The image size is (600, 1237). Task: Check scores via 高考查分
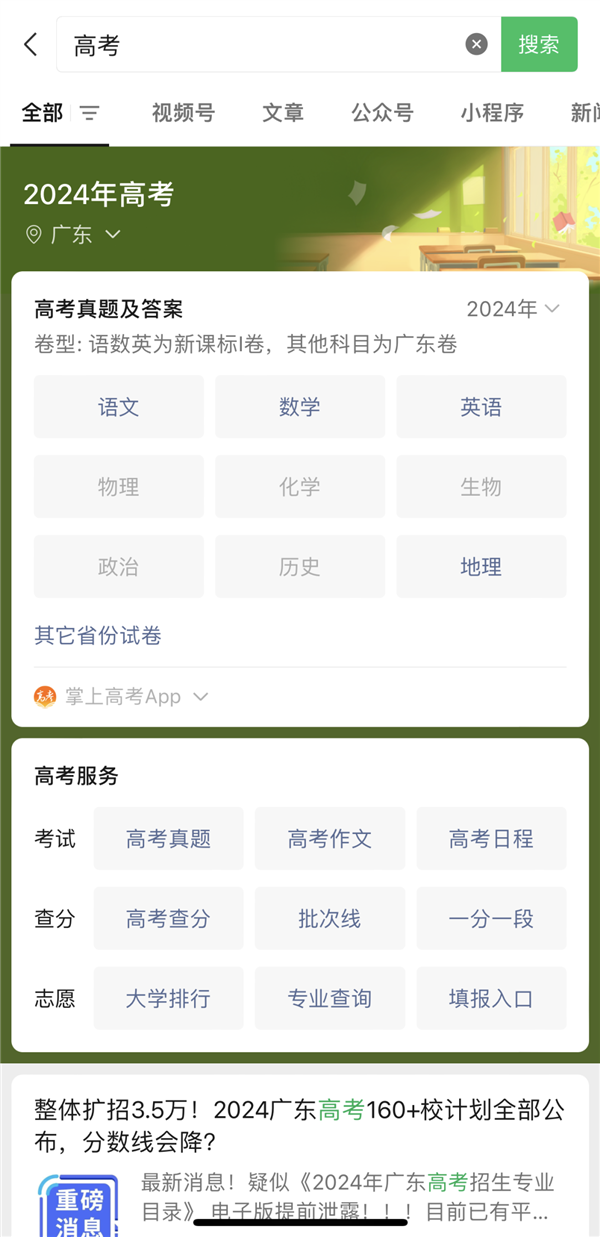(168, 919)
